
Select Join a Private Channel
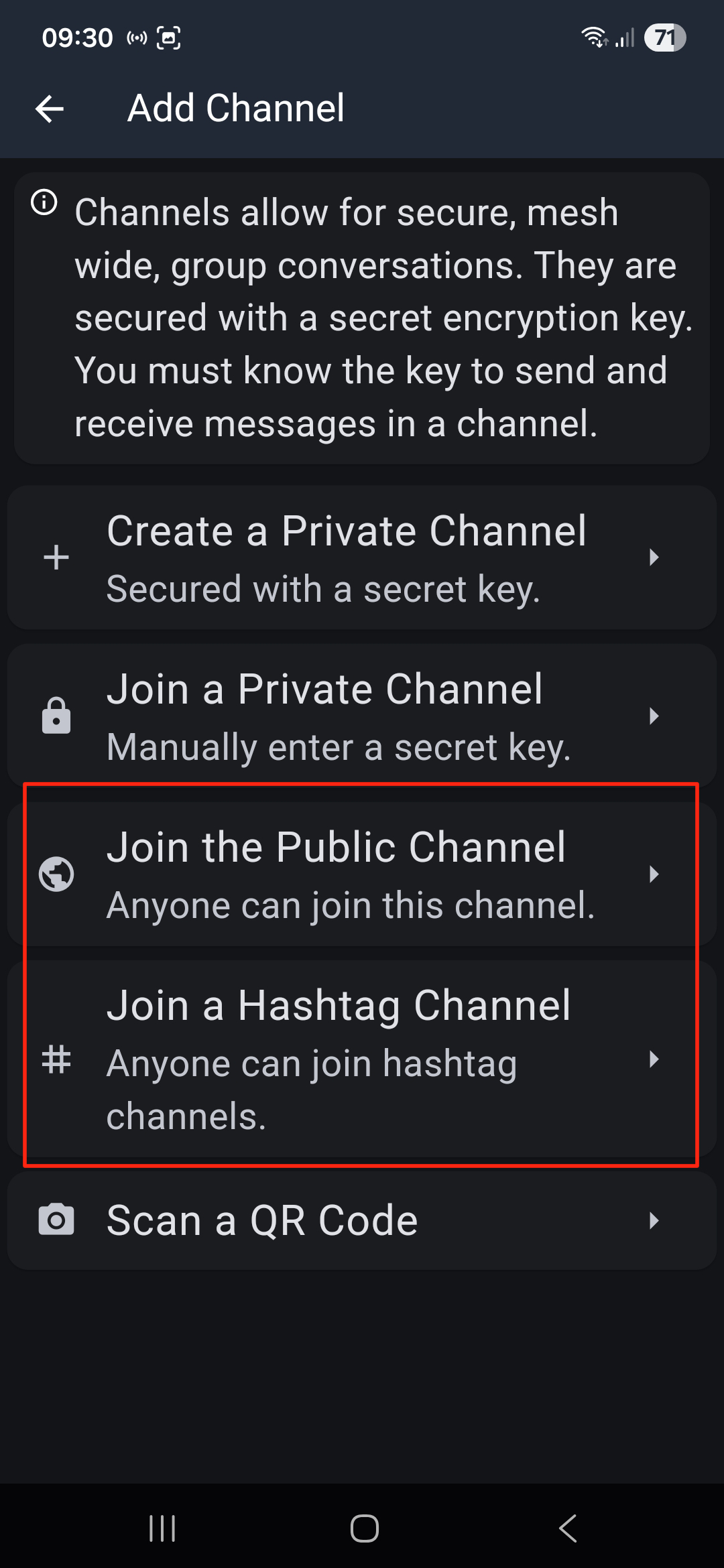click(362, 716)
